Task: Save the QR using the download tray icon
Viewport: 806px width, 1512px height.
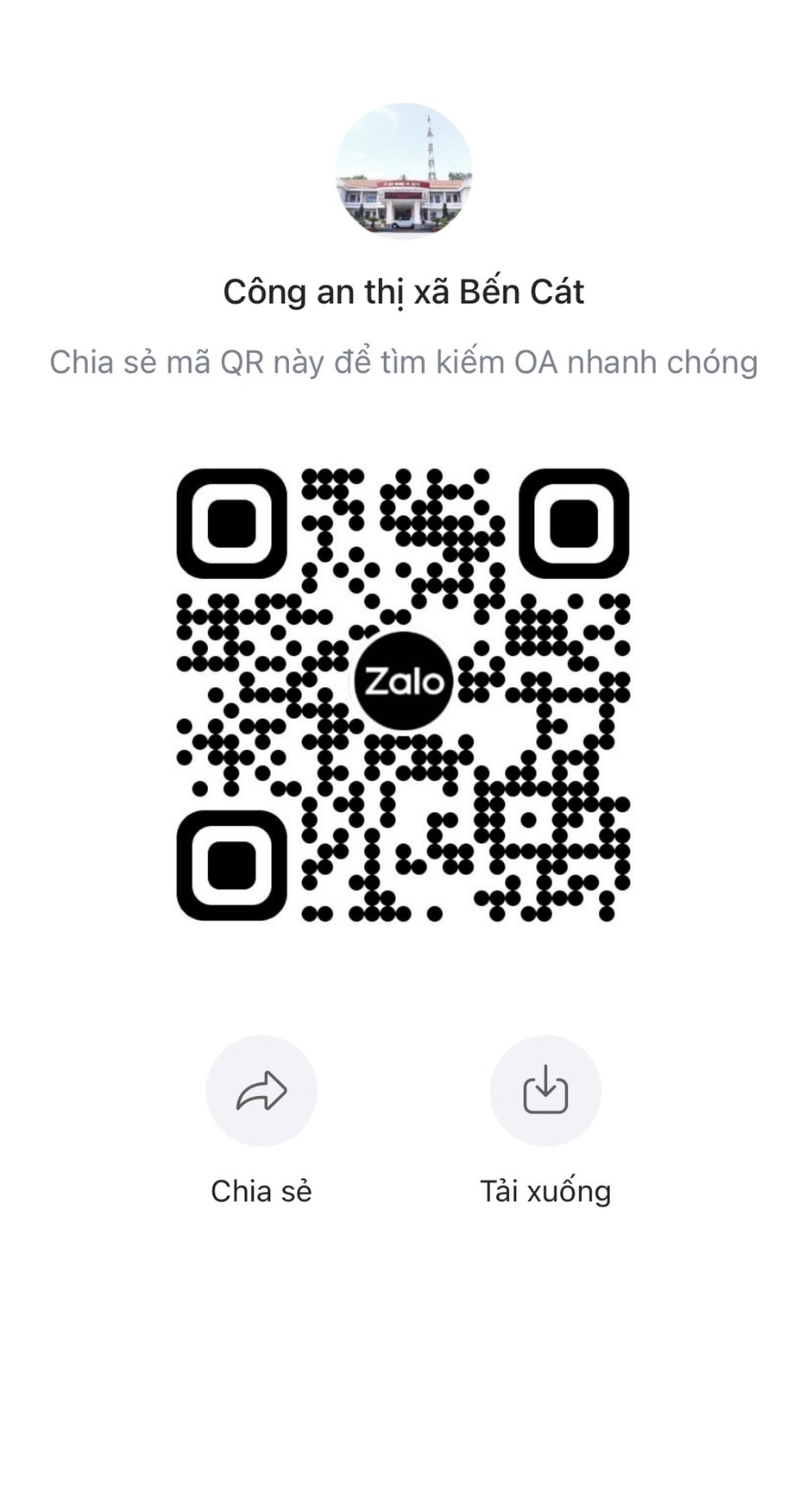Action: (x=546, y=1090)
